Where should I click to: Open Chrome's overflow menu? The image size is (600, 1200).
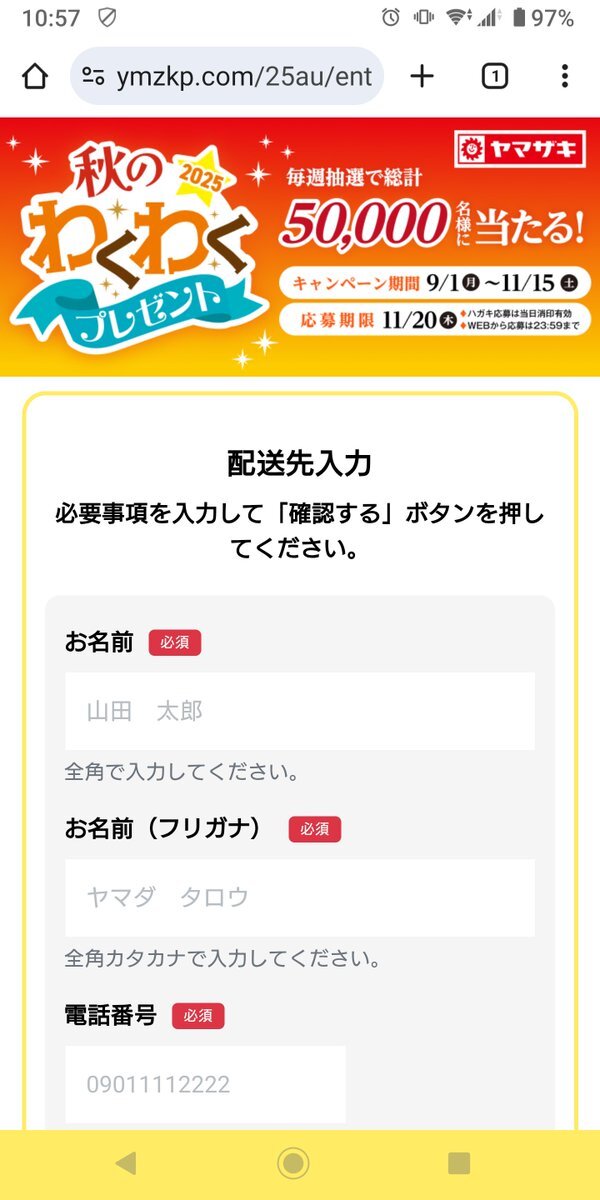pyautogui.click(x=565, y=77)
